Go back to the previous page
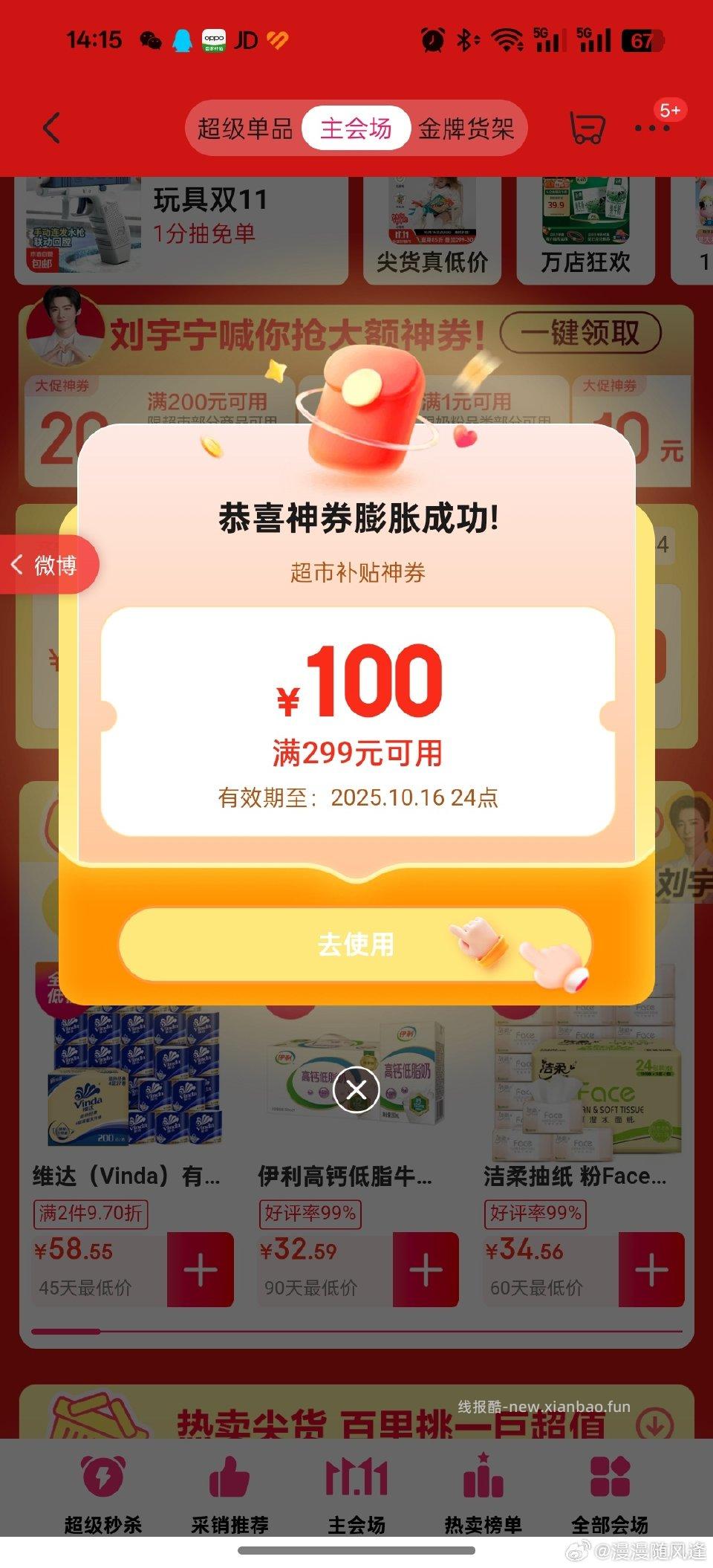This screenshot has width=713, height=1568. (51, 128)
